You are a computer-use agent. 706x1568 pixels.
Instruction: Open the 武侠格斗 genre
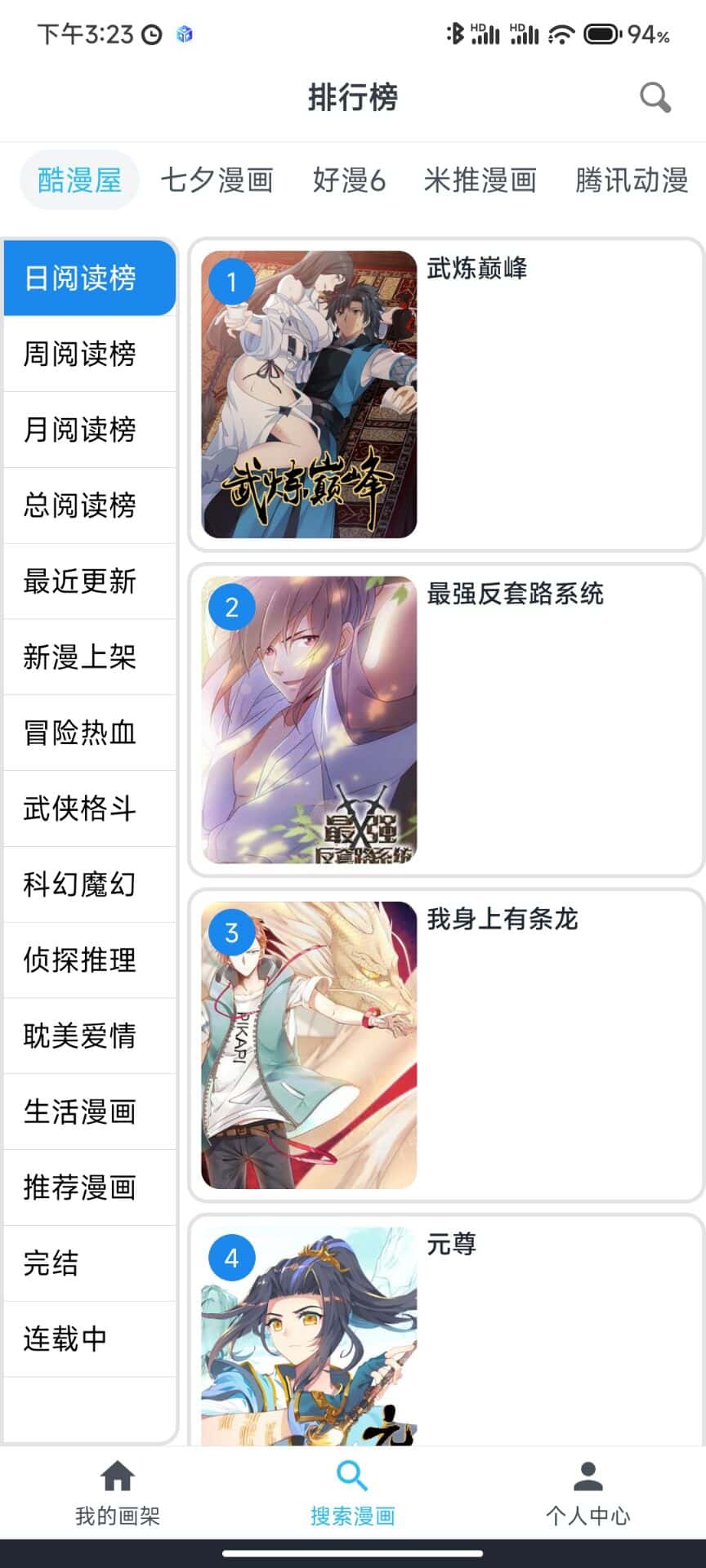tap(80, 808)
